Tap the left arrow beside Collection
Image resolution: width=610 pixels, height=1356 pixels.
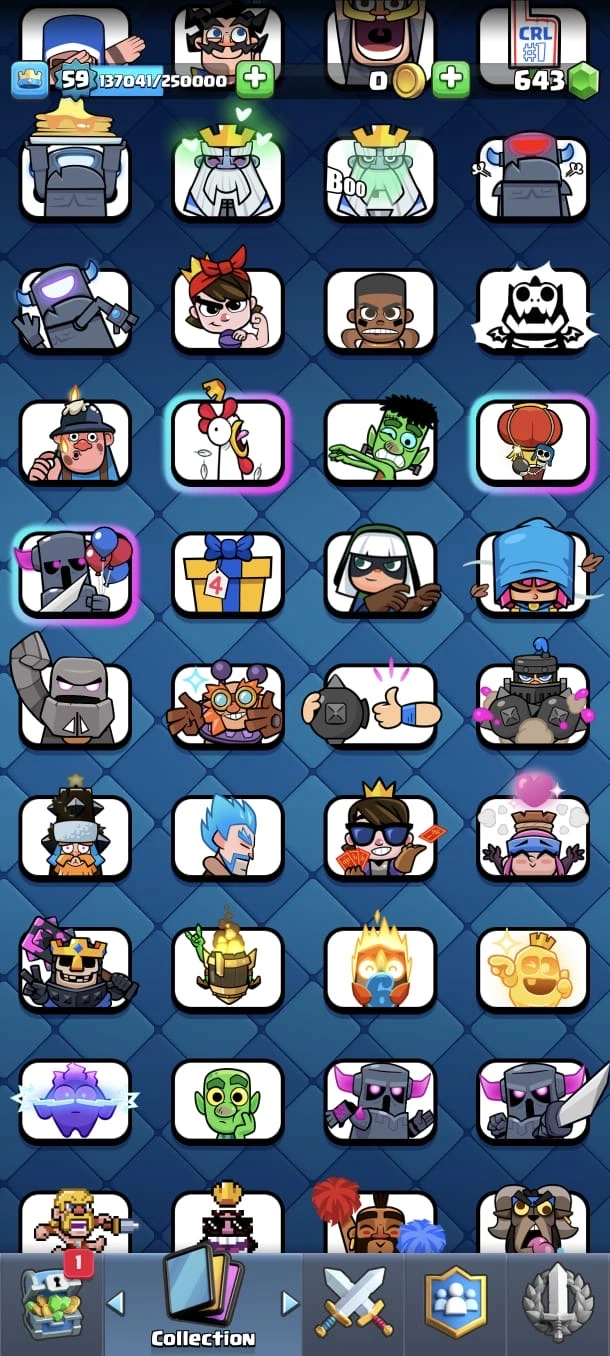116,1303
